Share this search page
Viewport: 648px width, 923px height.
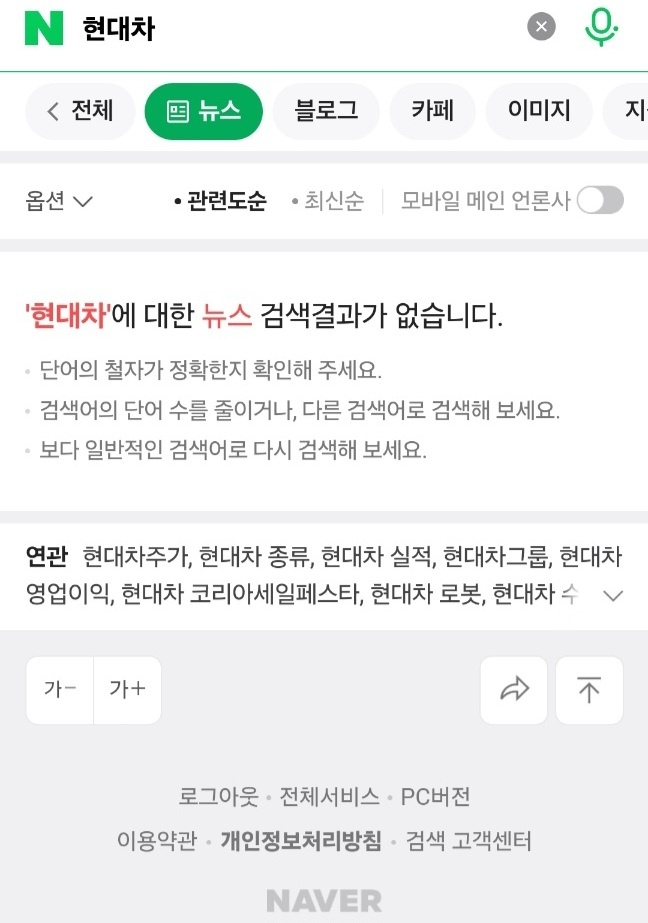pos(514,690)
